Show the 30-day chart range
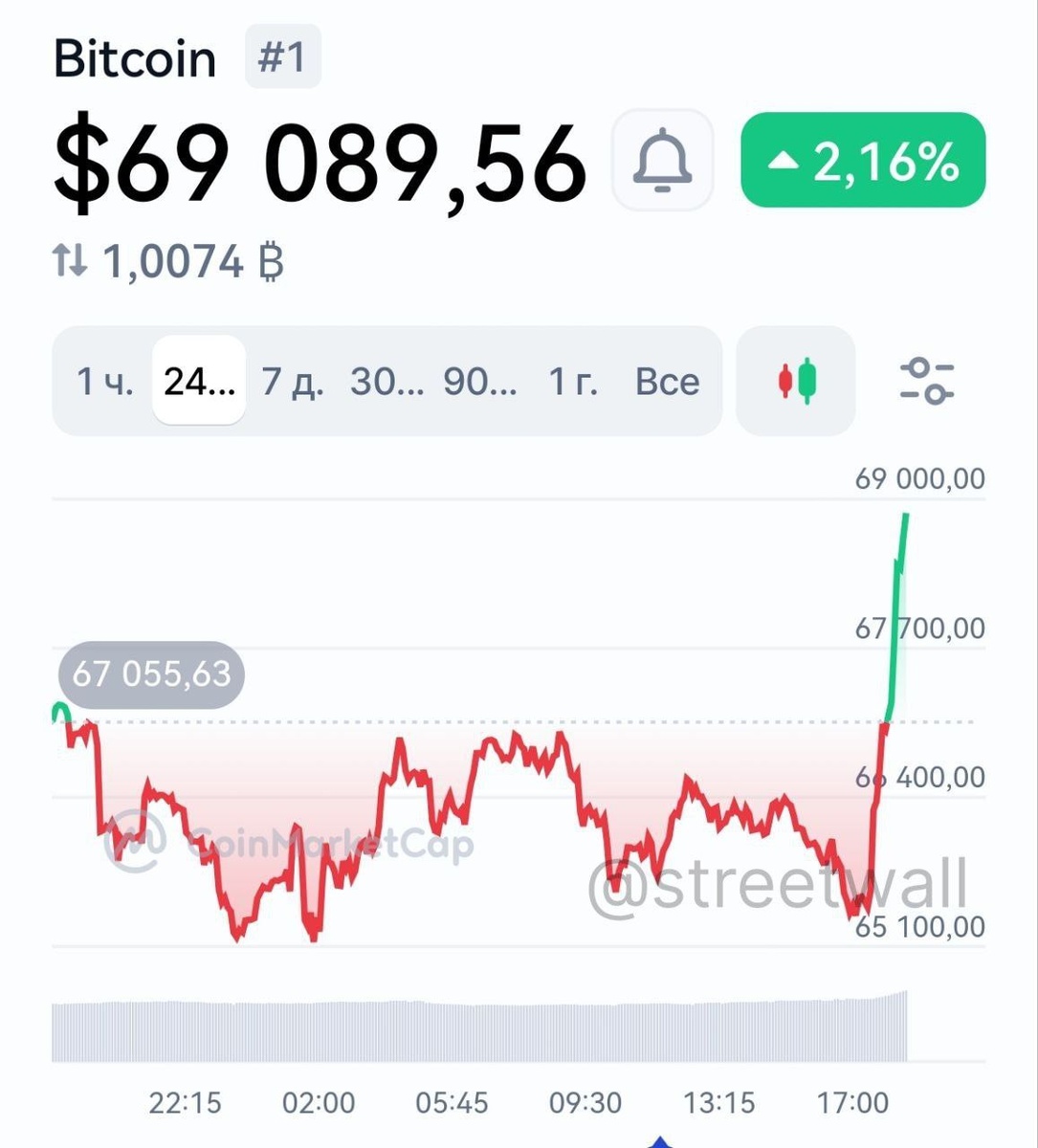The height and width of the screenshot is (1148, 1038). coord(386,382)
